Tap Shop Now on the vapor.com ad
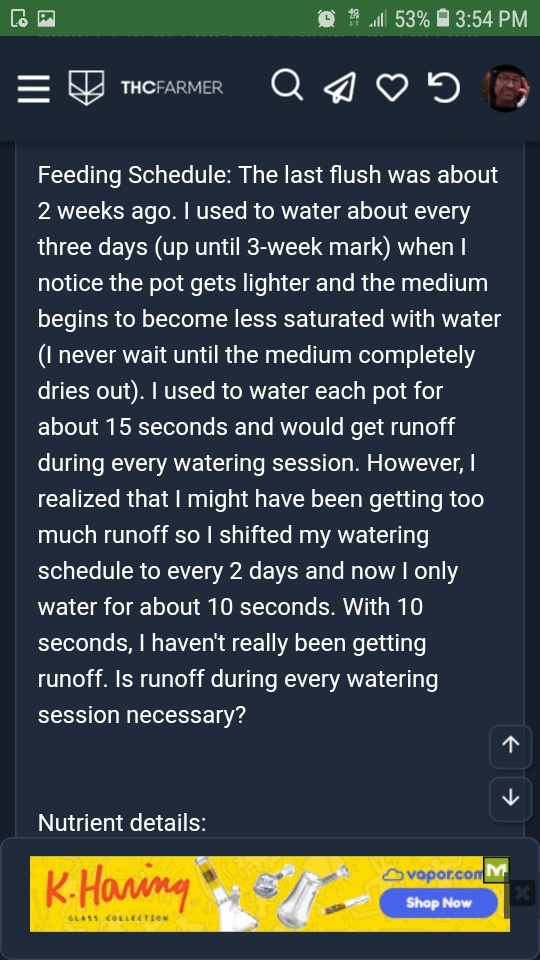Screen dimensions: 540x960 click(438, 902)
